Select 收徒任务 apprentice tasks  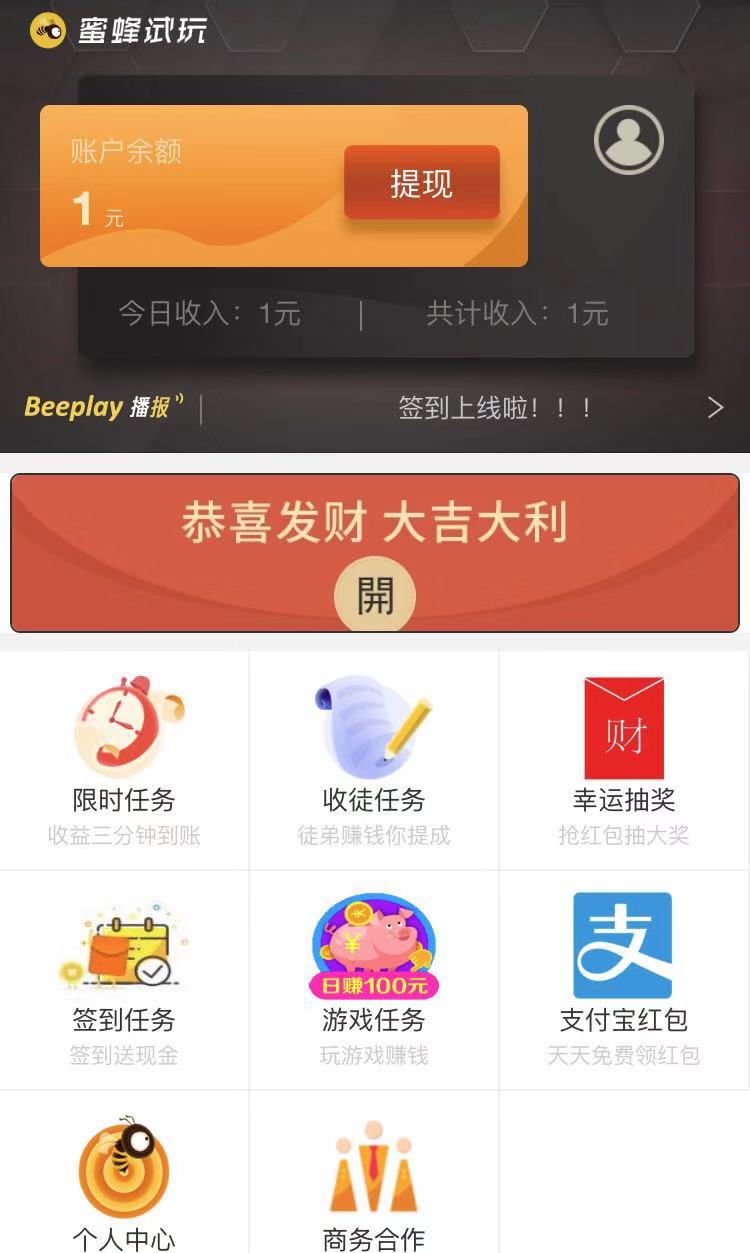pyautogui.click(x=374, y=759)
